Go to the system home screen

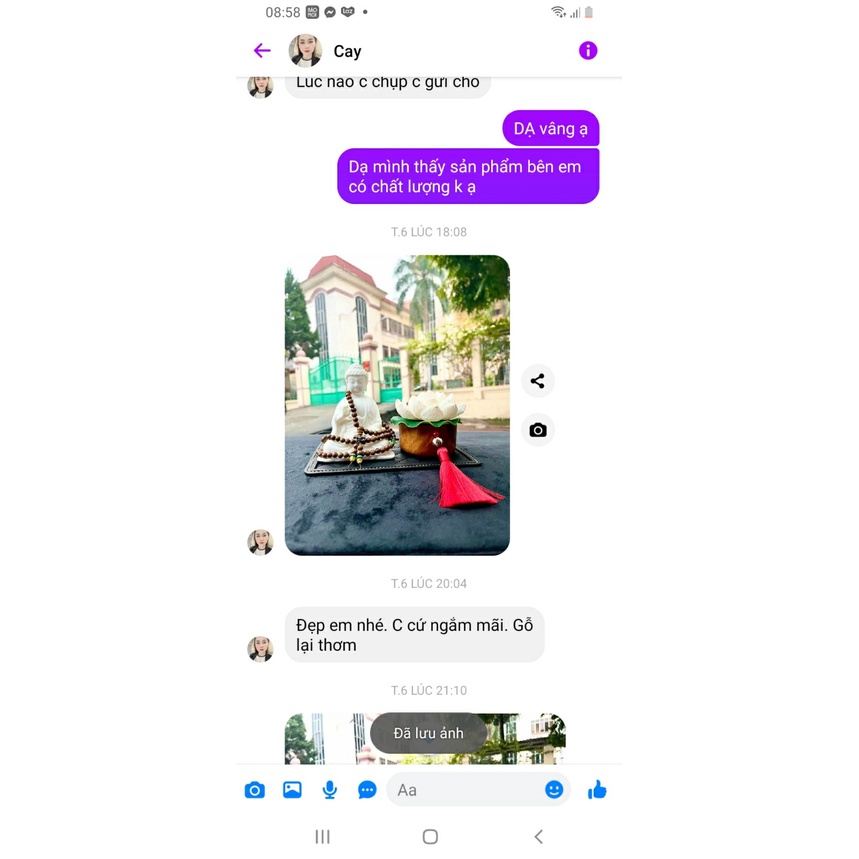click(430, 837)
